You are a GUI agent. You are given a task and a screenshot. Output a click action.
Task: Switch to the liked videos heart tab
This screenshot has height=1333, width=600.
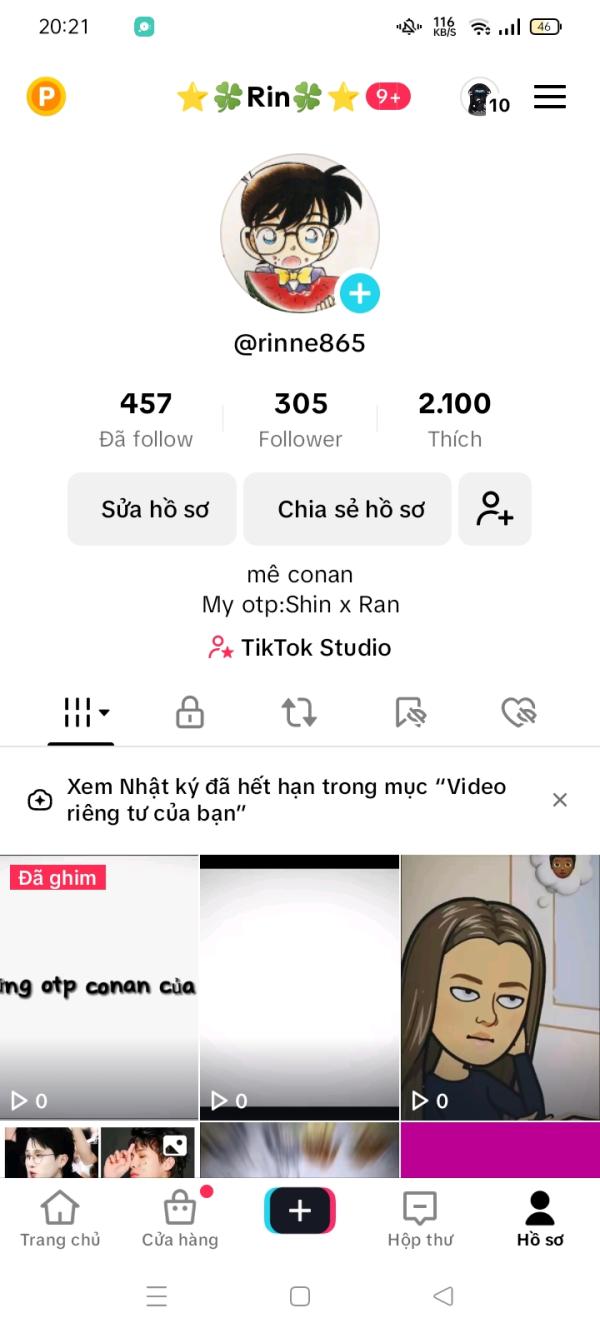pos(519,713)
